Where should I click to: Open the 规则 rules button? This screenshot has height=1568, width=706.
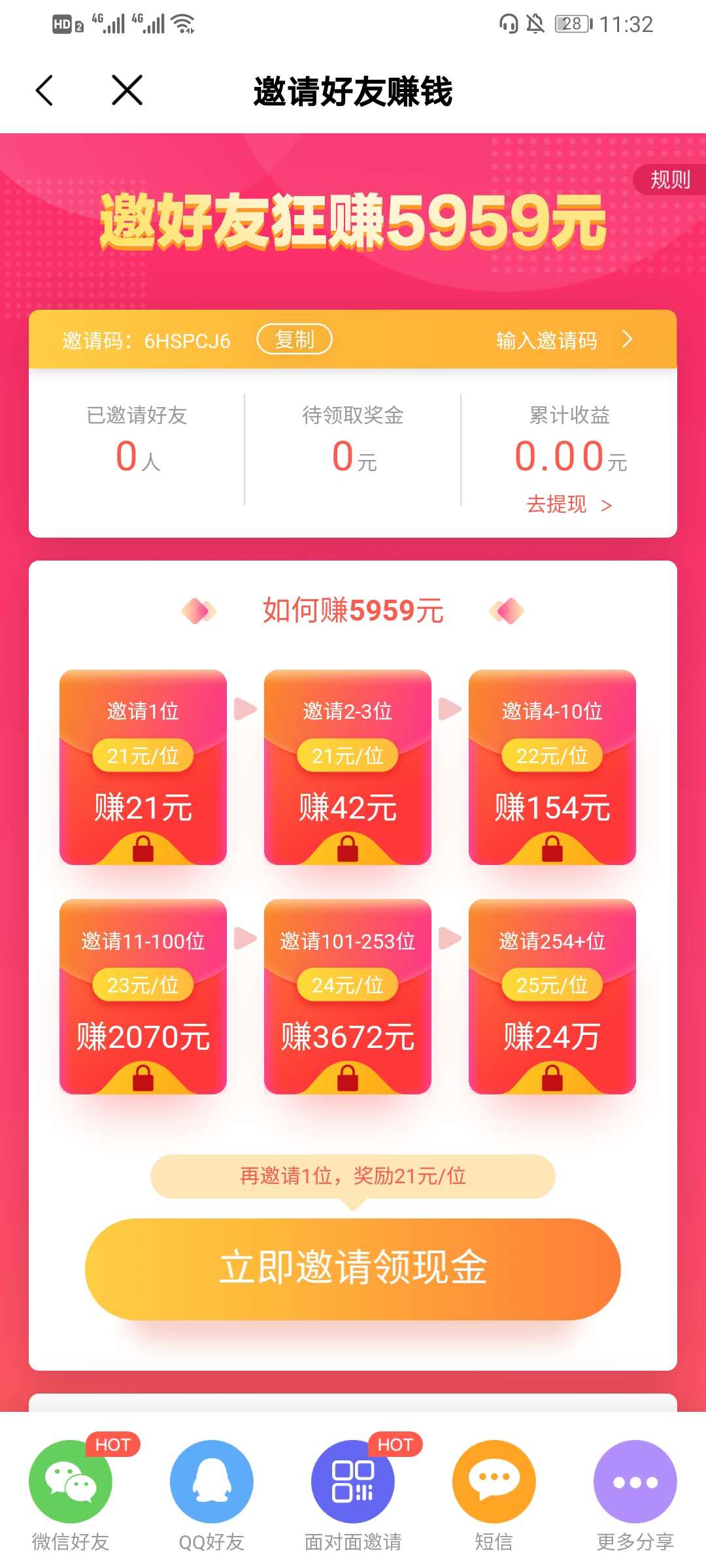click(x=669, y=180)
